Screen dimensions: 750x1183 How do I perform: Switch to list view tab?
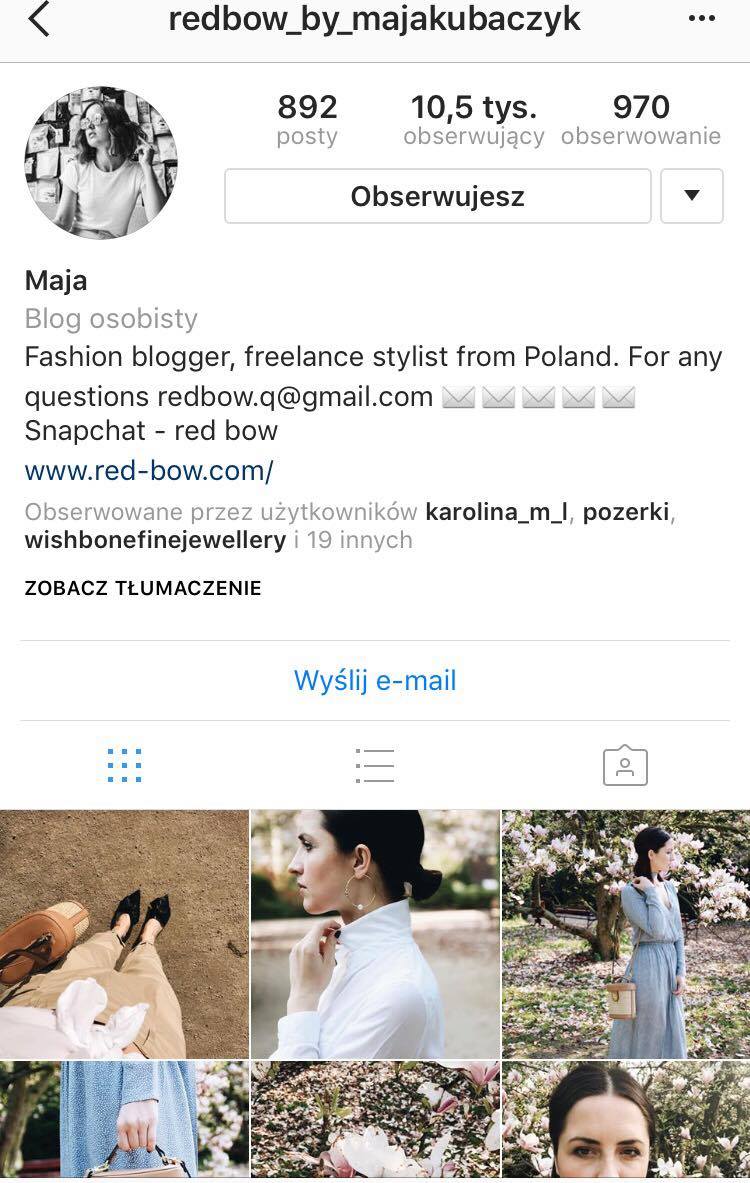click(x=375, y=765)
